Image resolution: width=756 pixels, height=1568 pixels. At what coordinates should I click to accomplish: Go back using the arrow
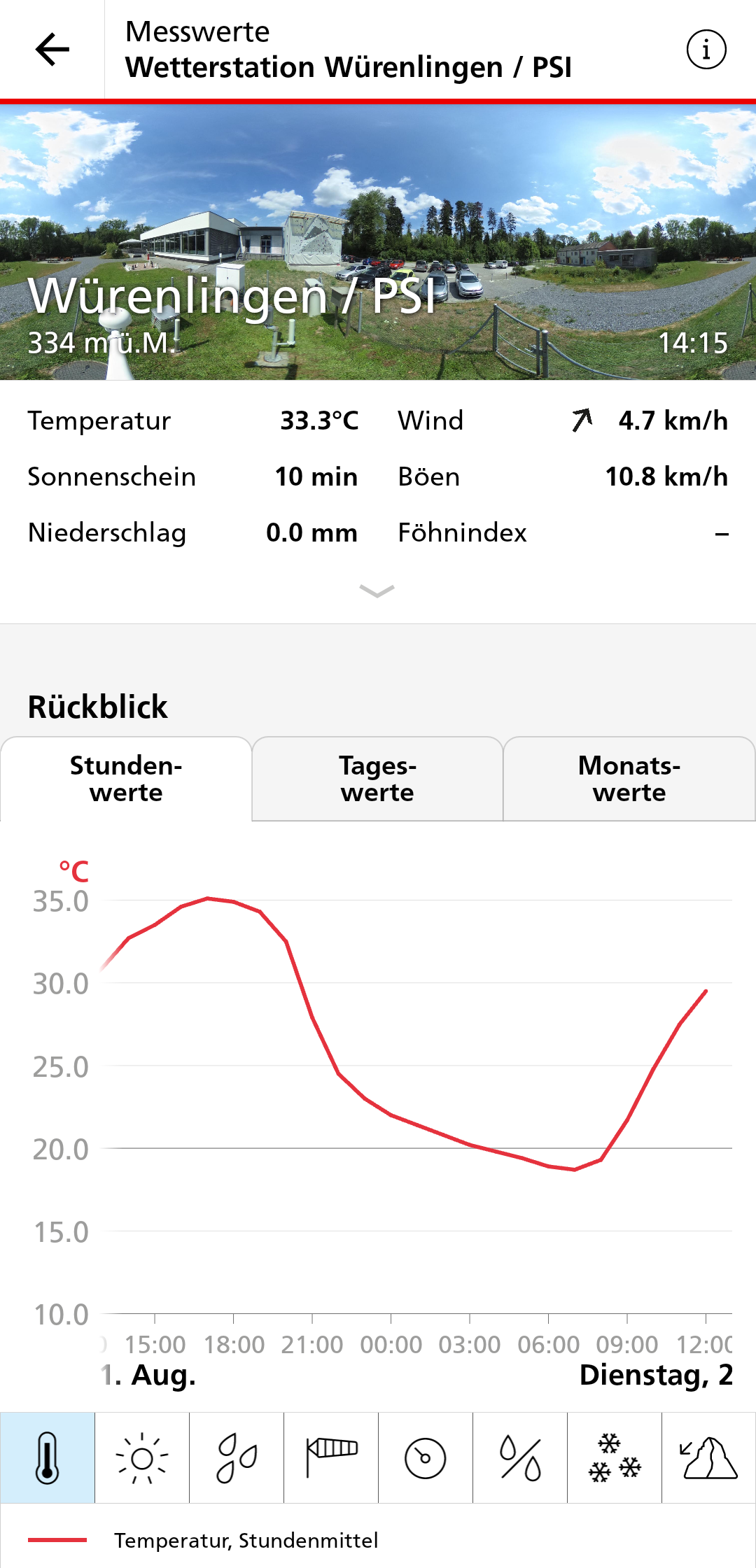tap(52, 50)
